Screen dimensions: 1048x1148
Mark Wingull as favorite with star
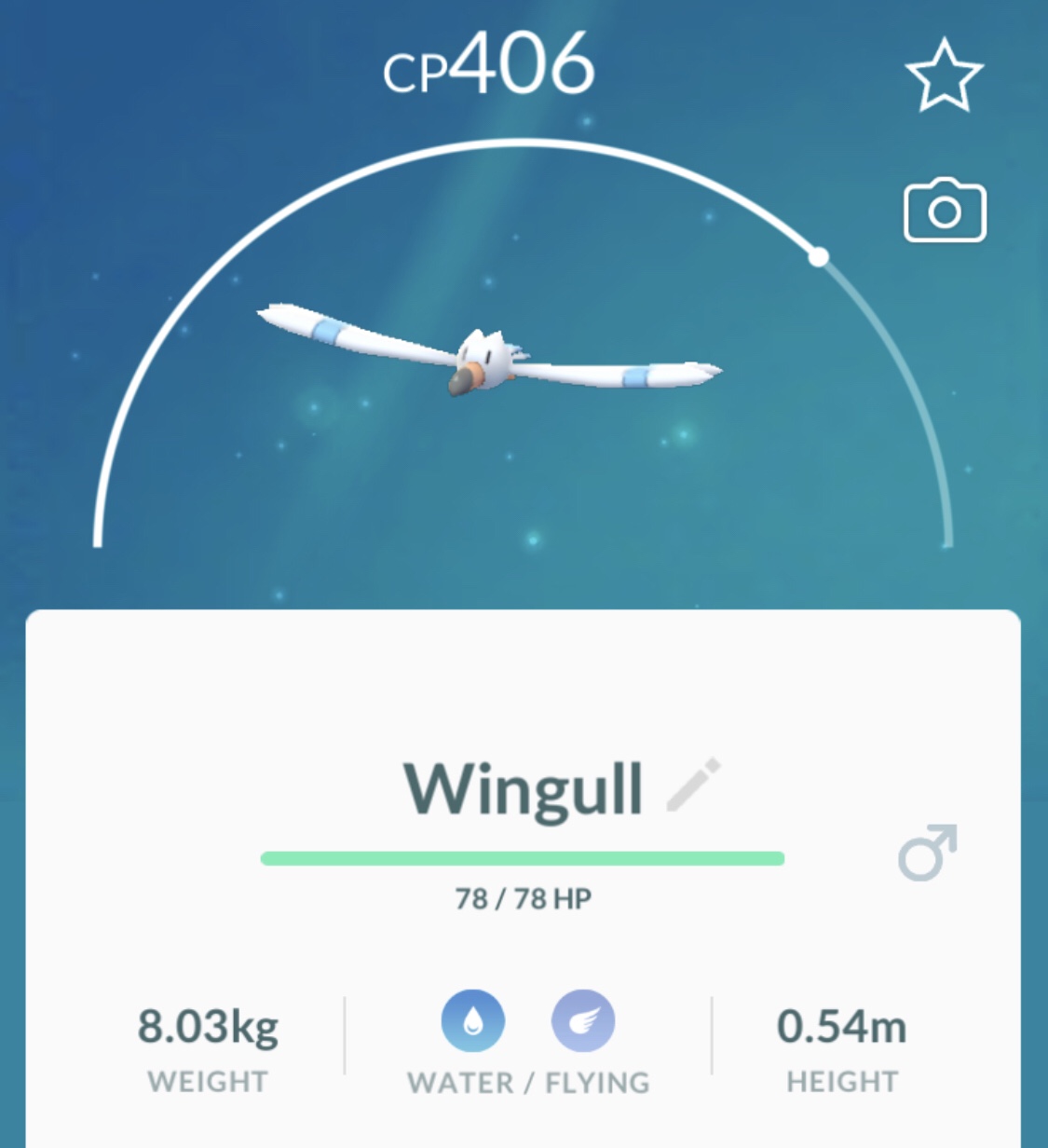click(x=944, y=76)
